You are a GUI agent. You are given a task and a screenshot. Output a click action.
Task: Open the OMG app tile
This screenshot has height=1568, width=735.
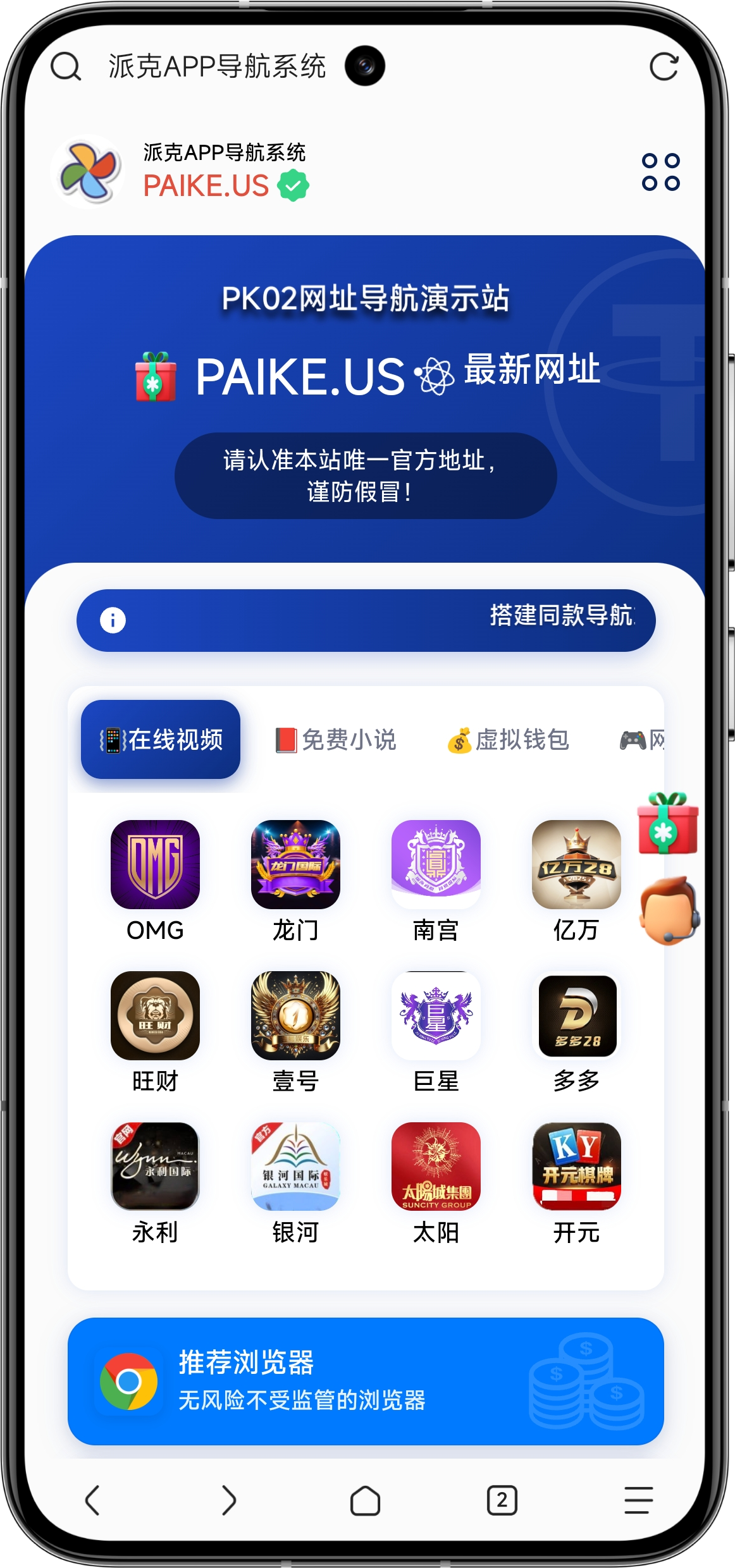[155, 864]
